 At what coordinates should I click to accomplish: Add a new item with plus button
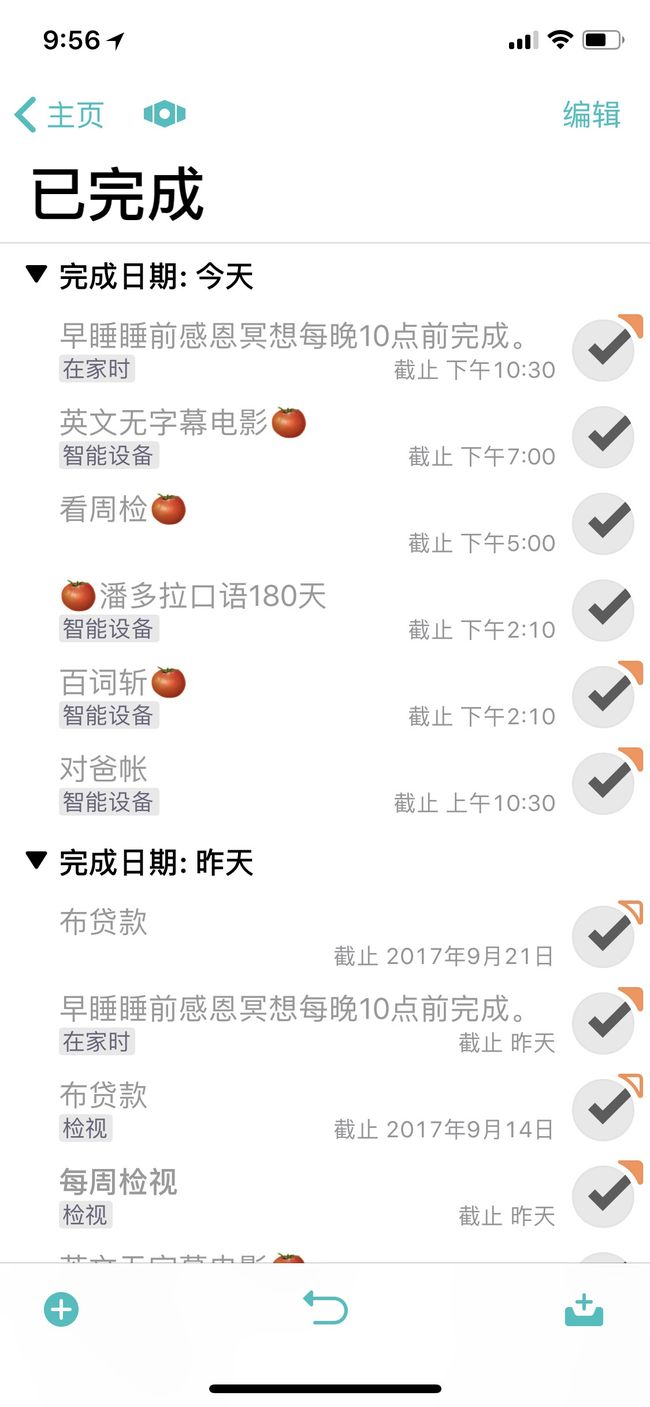[x=61, y=1309]
